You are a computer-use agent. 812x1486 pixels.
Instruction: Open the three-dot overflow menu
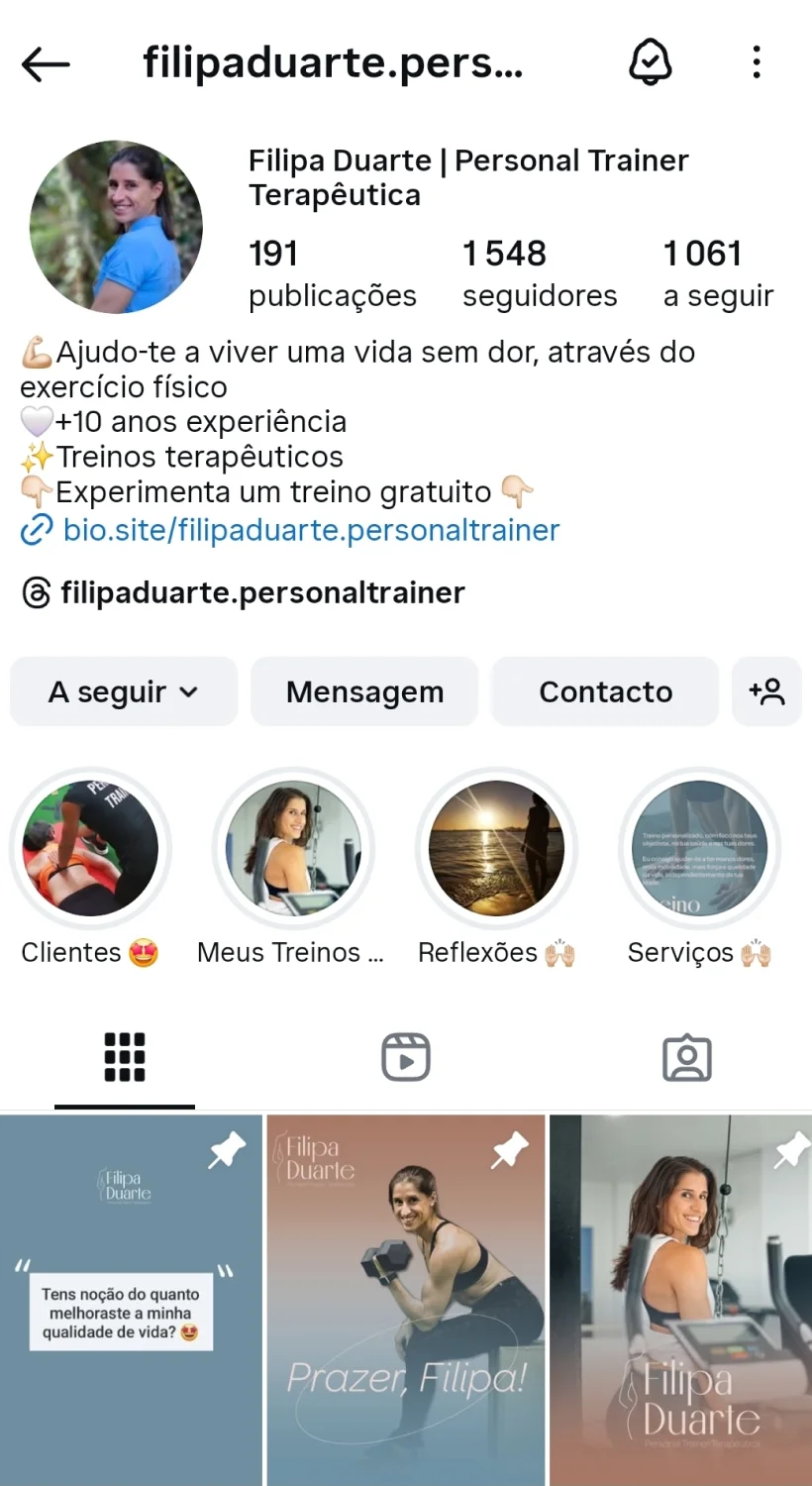[x=757, y=63]
